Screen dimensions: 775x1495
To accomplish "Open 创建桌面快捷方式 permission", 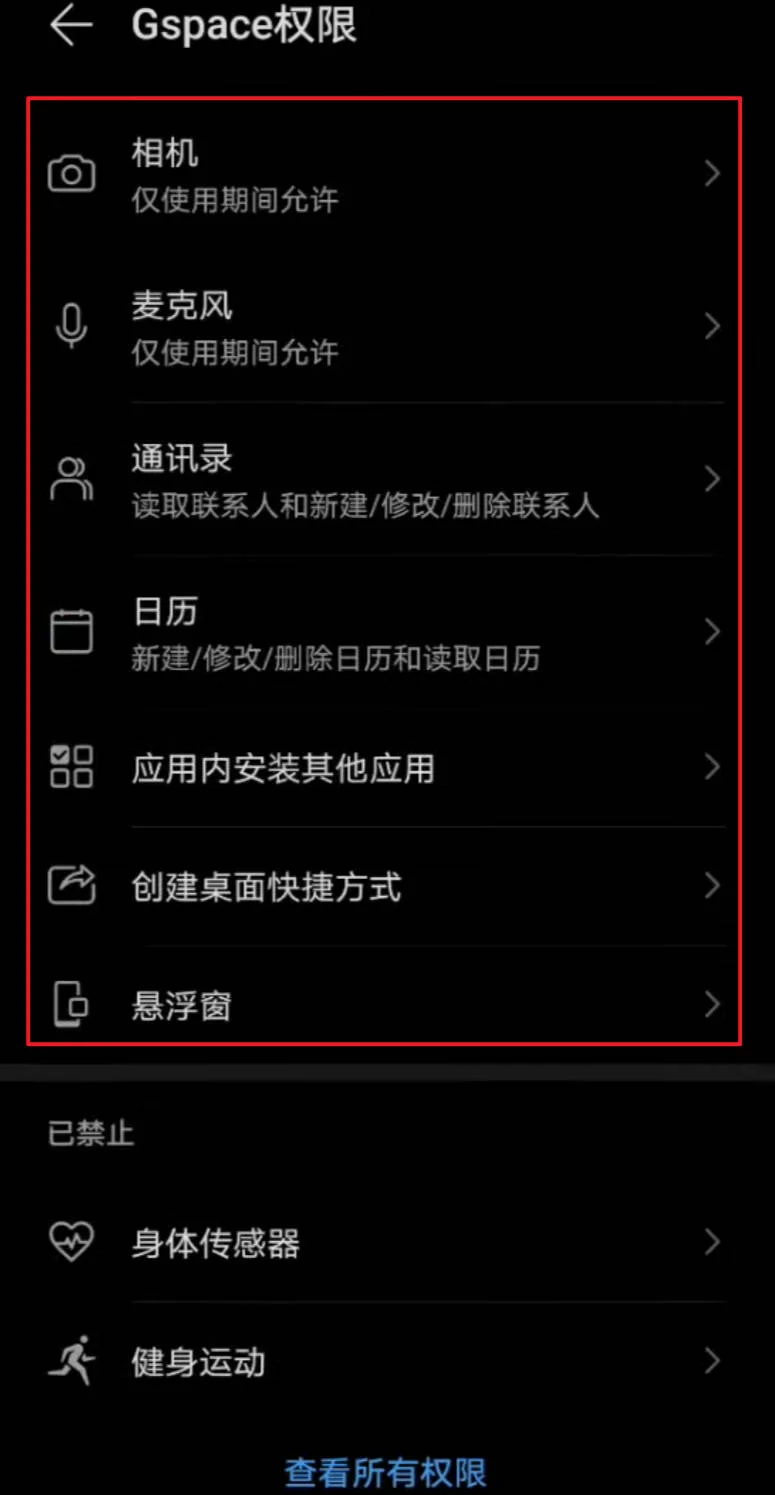I will point(385,887).
